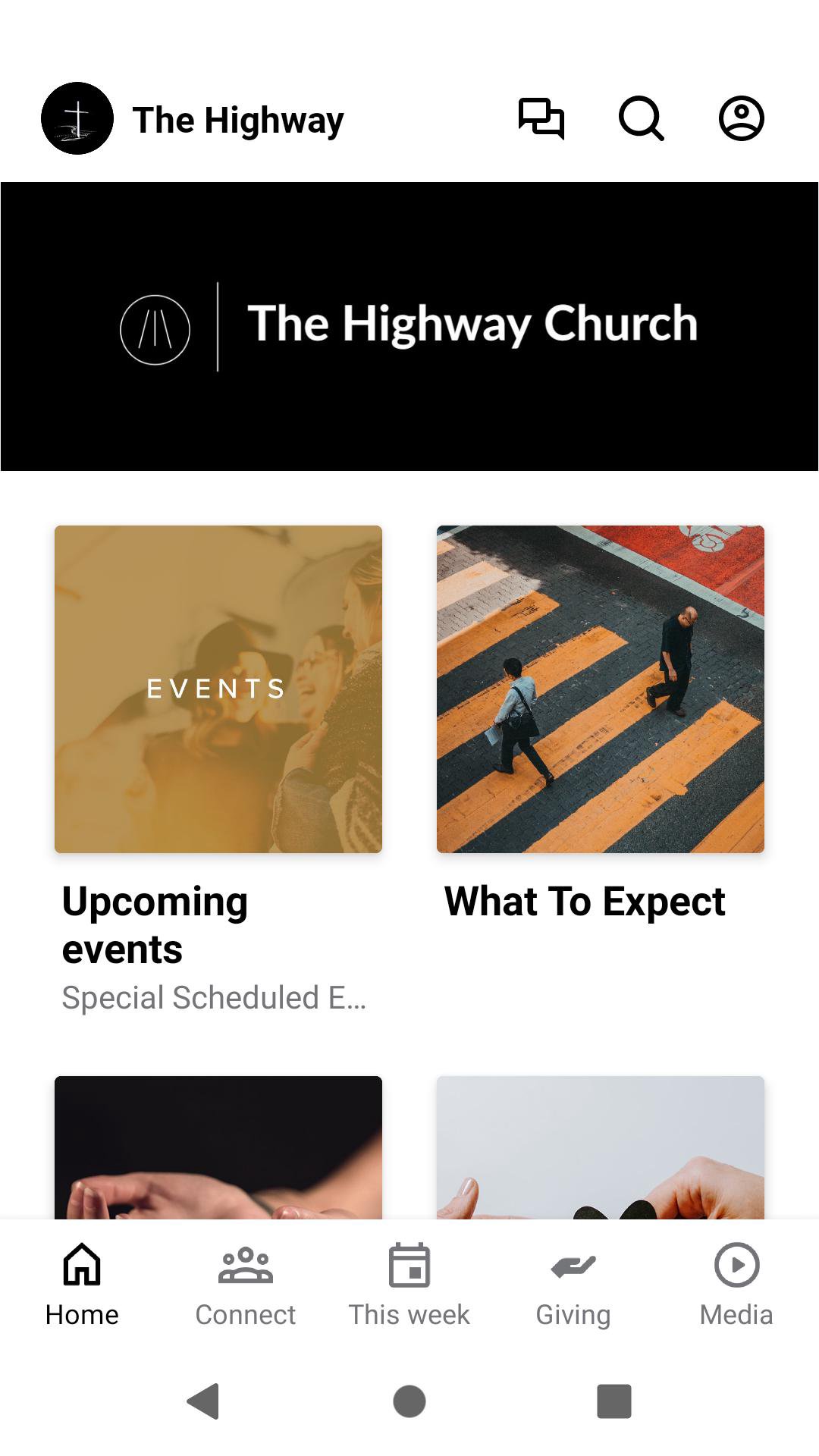819x1456 pixels.
Task: Open the user profile icon
Action: [x=741, y=119]
